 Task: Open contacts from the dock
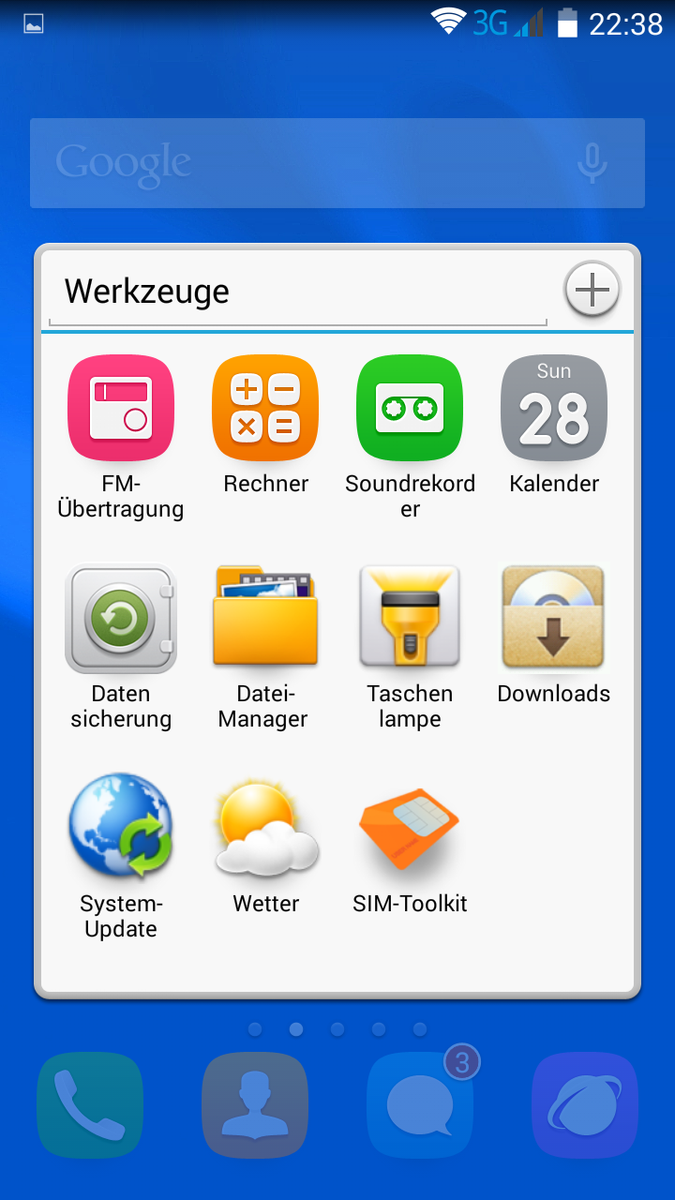[x=255, y=1105]
